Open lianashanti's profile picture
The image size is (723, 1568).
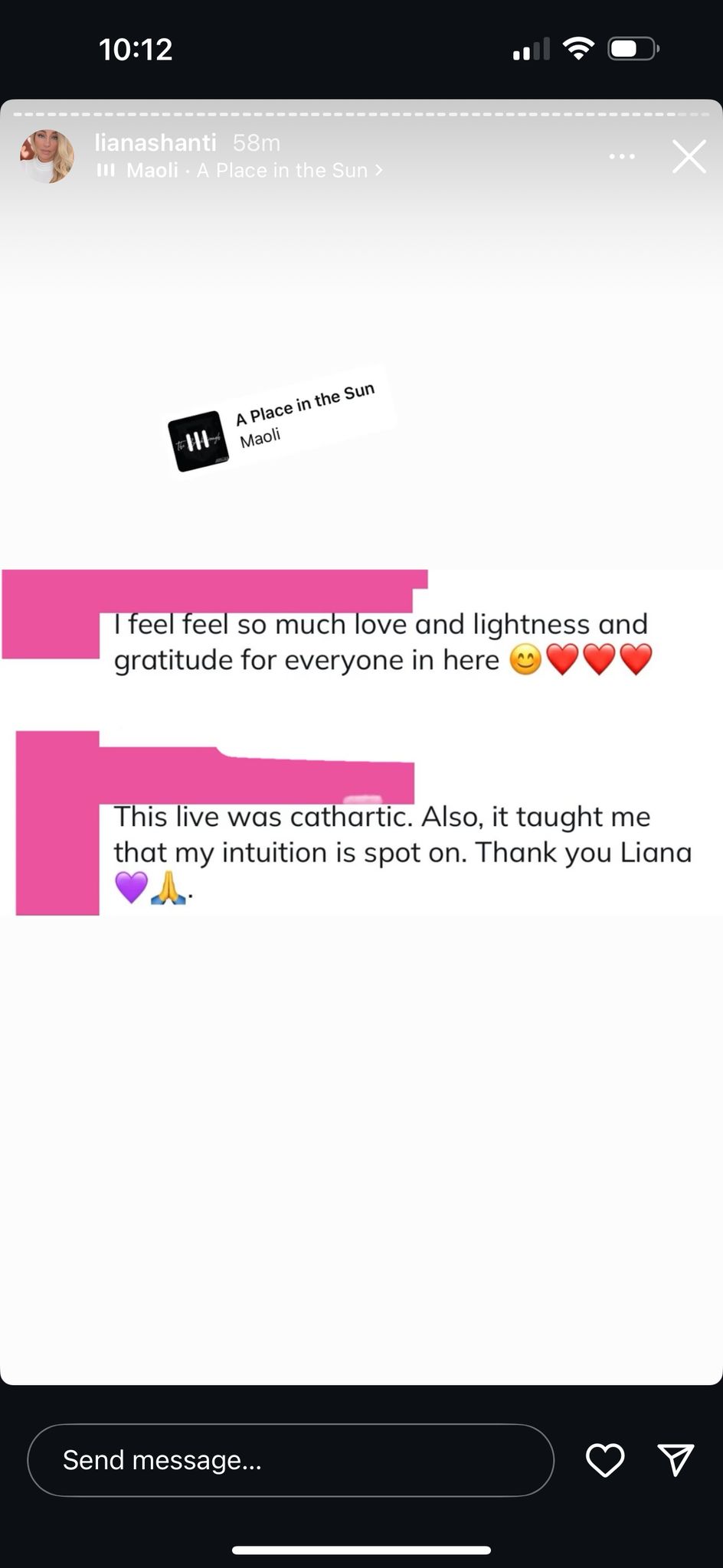[47, 156]
